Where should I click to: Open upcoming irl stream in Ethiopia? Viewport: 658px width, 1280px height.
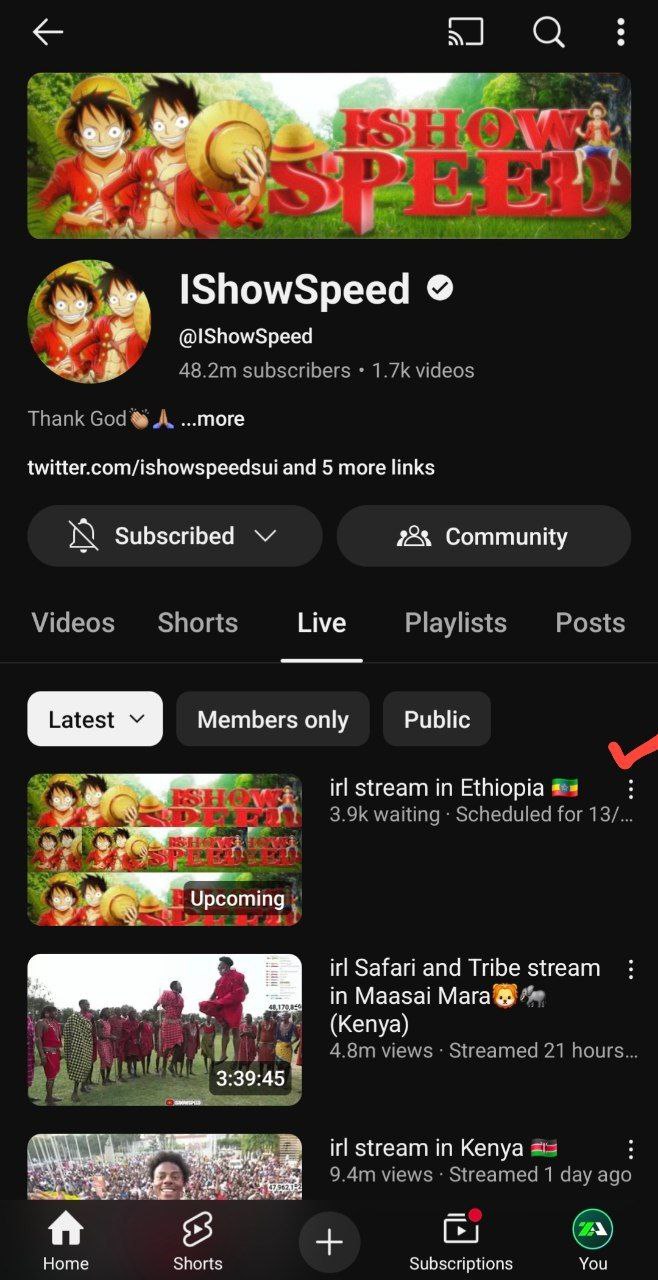164,849
